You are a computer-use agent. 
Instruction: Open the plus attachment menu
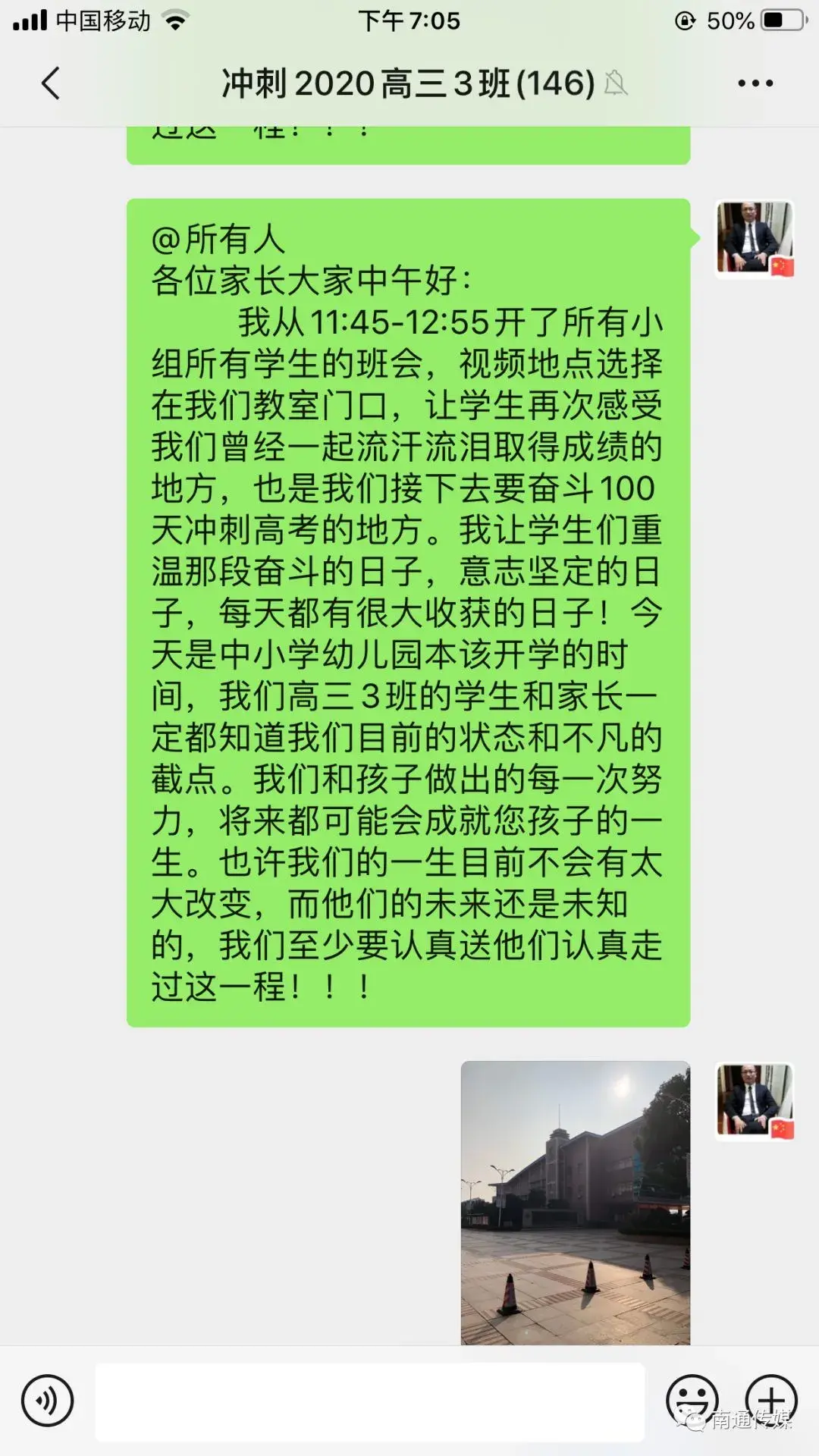point(771,1401)
